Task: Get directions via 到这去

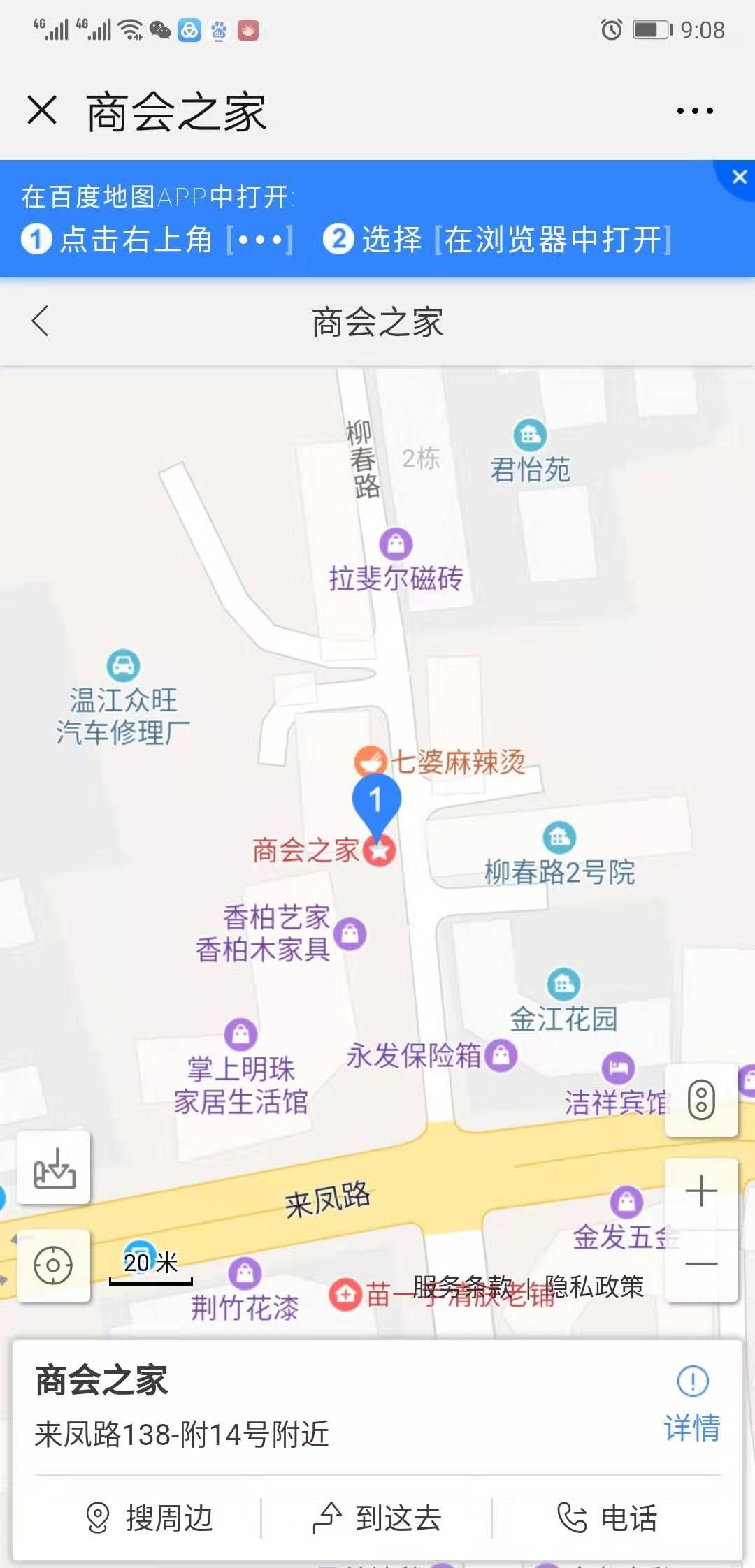Action: coord(377,1518)
